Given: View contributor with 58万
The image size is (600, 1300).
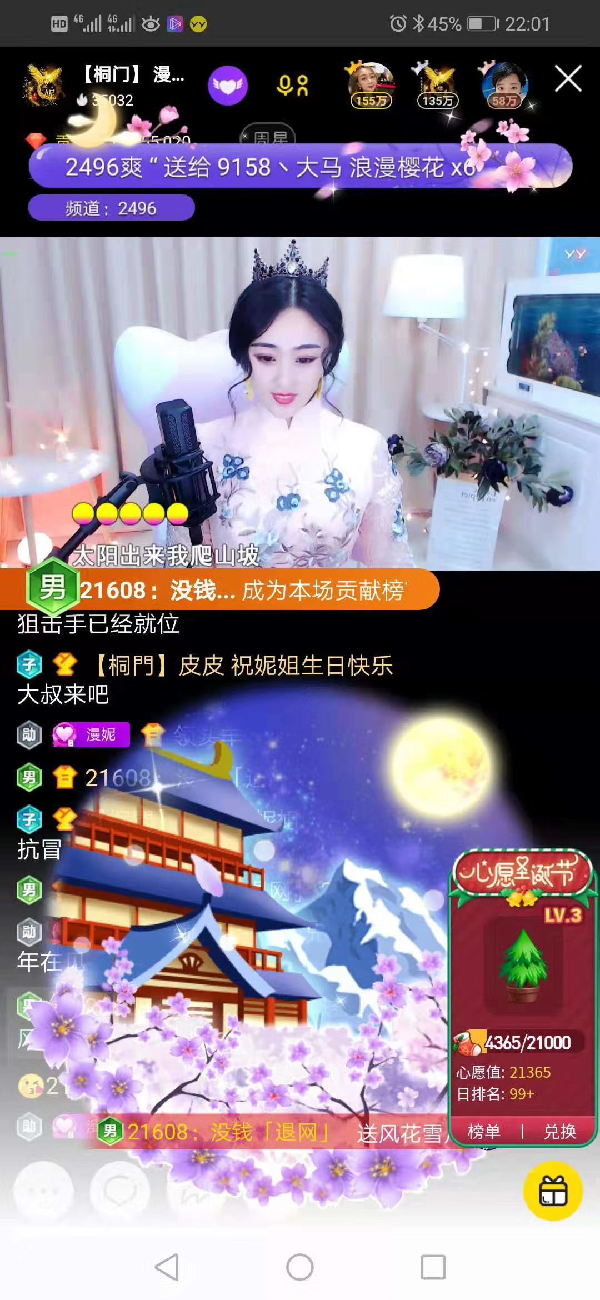Looking at the screenshot, I should [x=505, y=84].
